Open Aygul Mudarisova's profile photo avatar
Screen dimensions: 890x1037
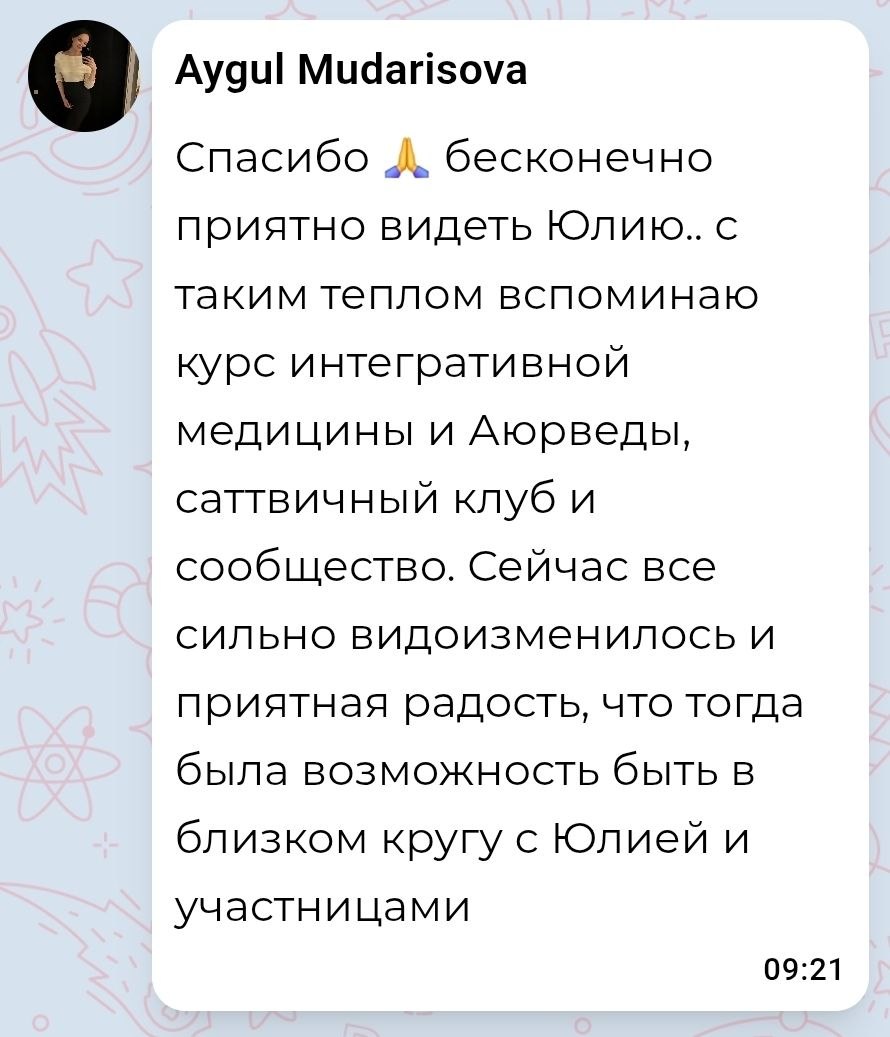[x=83, y=76]
